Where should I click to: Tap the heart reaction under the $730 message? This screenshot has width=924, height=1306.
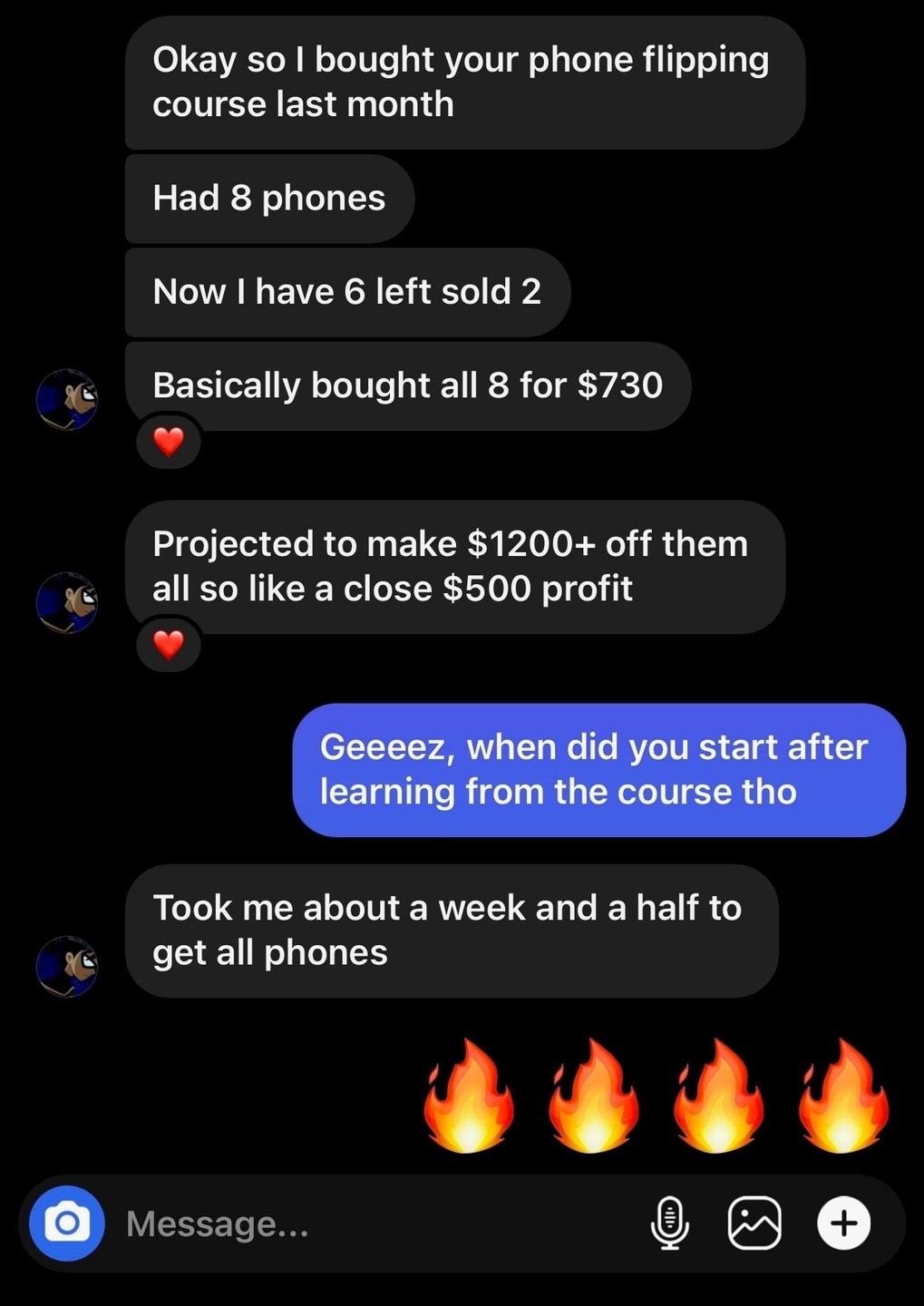click(x=169, y=442)
